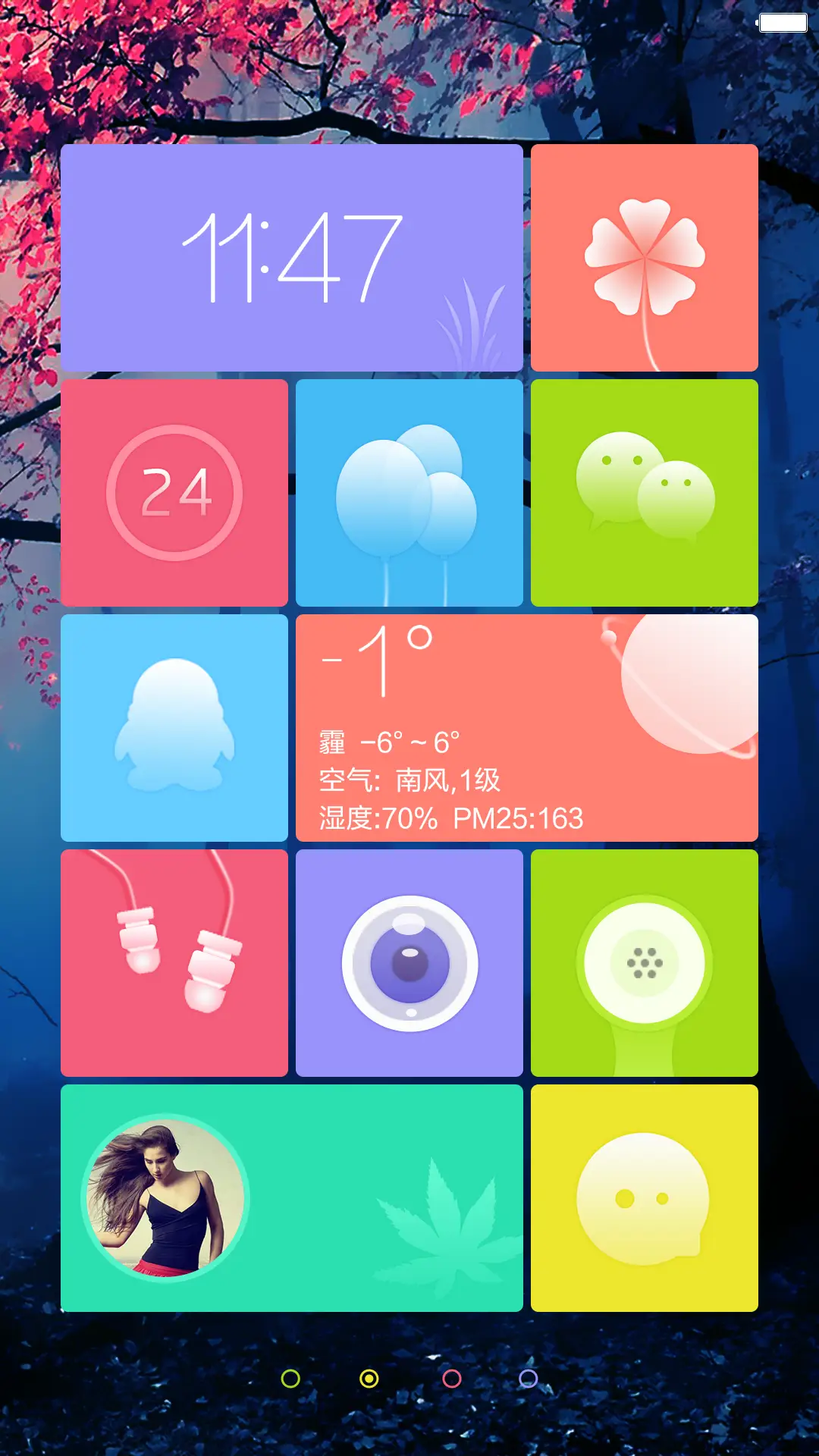
Task: Launch QQ via the penguin tile
Action: (174, 726)
